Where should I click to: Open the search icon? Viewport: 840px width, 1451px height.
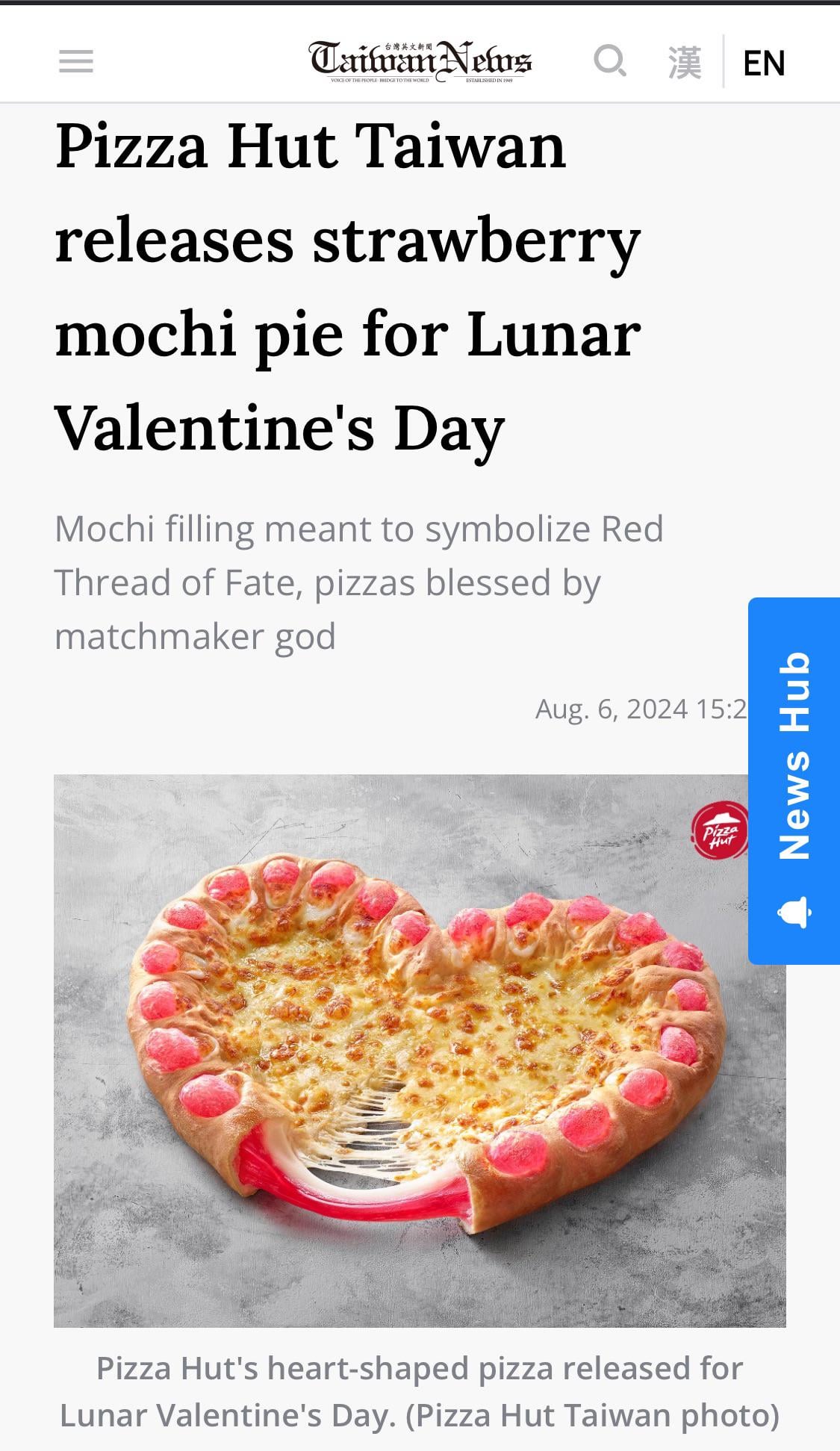coord(610,61)
